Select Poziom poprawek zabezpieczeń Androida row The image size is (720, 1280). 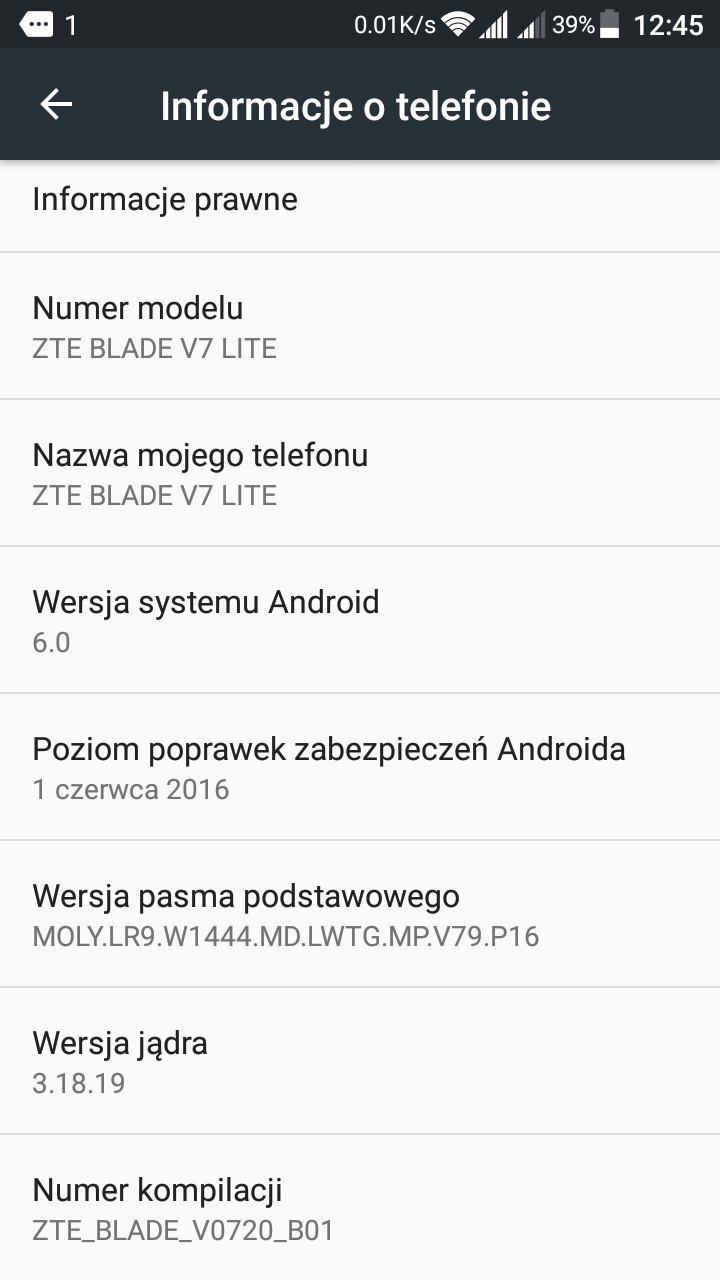click(360, 768)
